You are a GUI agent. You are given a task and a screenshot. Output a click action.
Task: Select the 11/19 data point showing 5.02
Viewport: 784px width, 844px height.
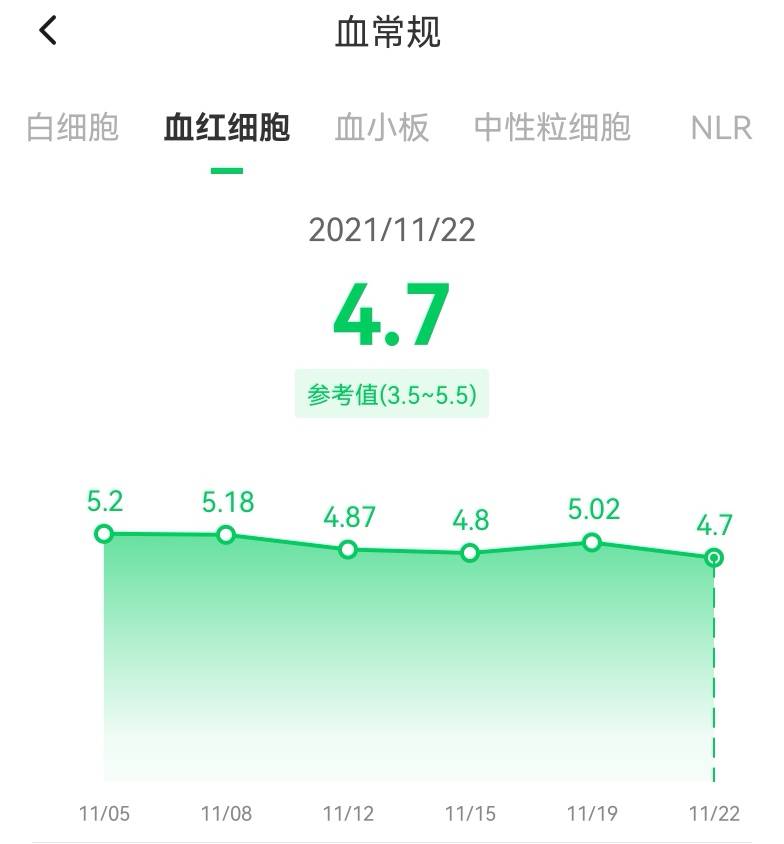(x=590, y=542)
